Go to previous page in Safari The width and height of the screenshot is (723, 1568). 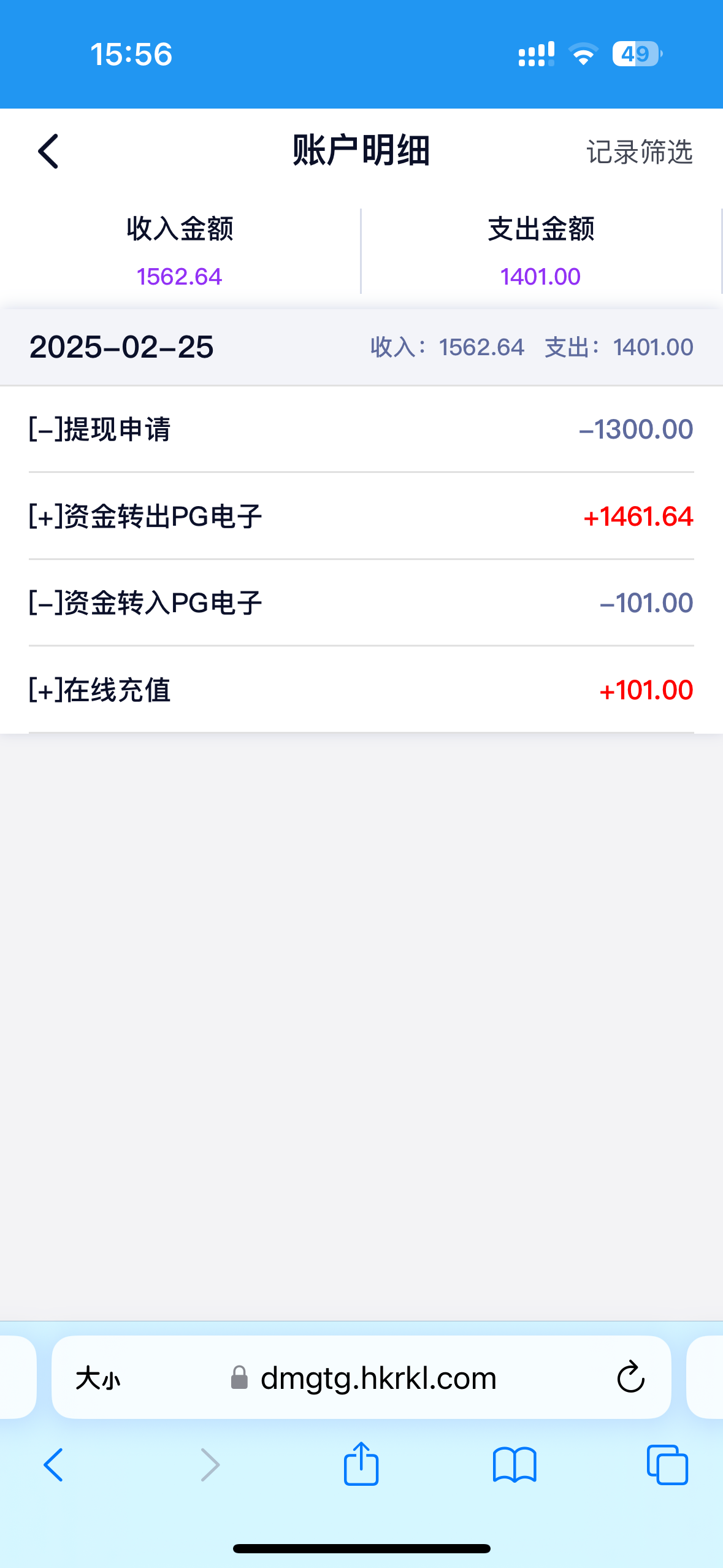pos(53,1465)
